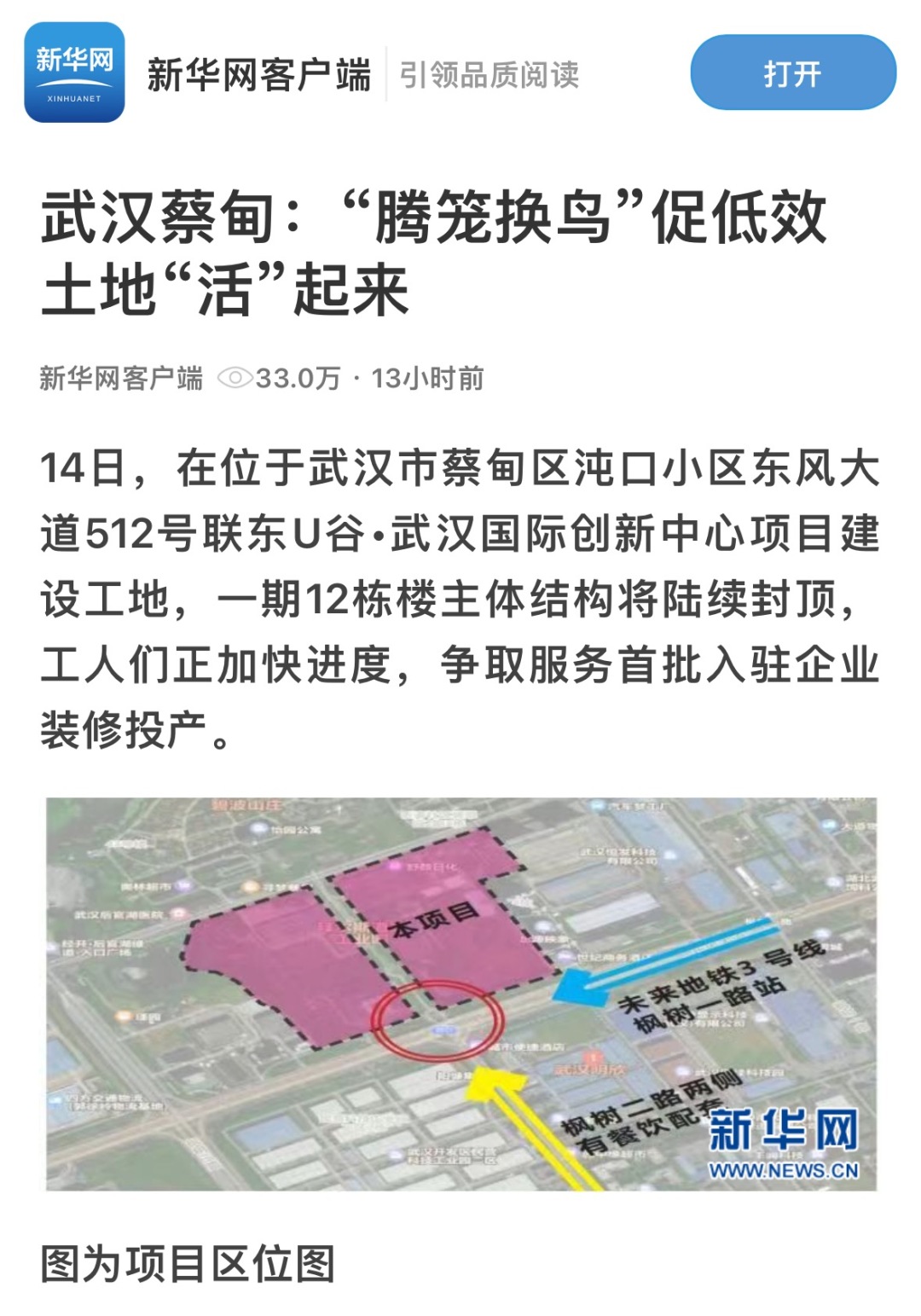View the project location map image
The height and width of the screenshot is (1316, 921).
tap(460, 994)
